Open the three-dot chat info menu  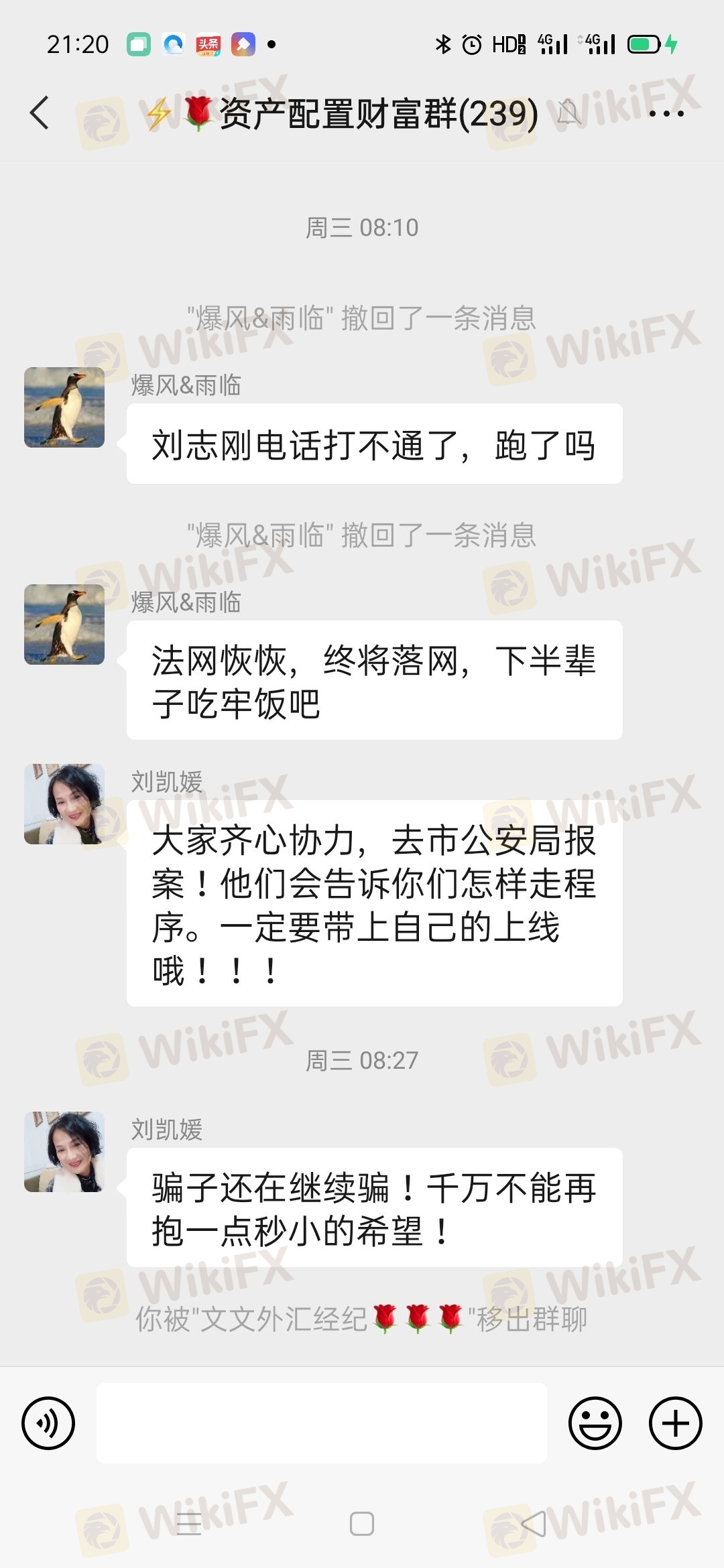click(666, 113)
